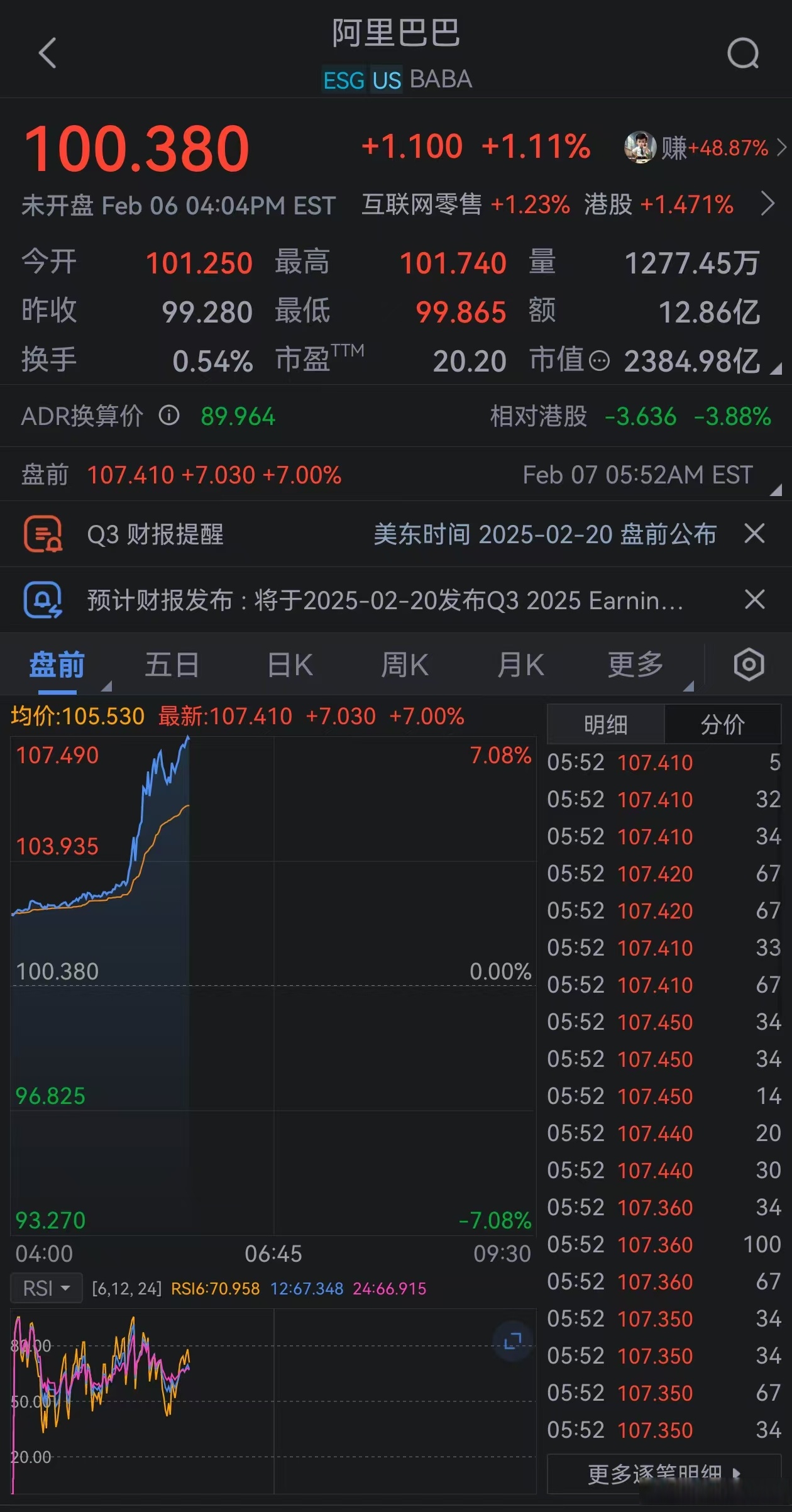The height and width of the screenshot is (1512, 792).
Task: Open 更多逐笔明细
Action: 664,1474
